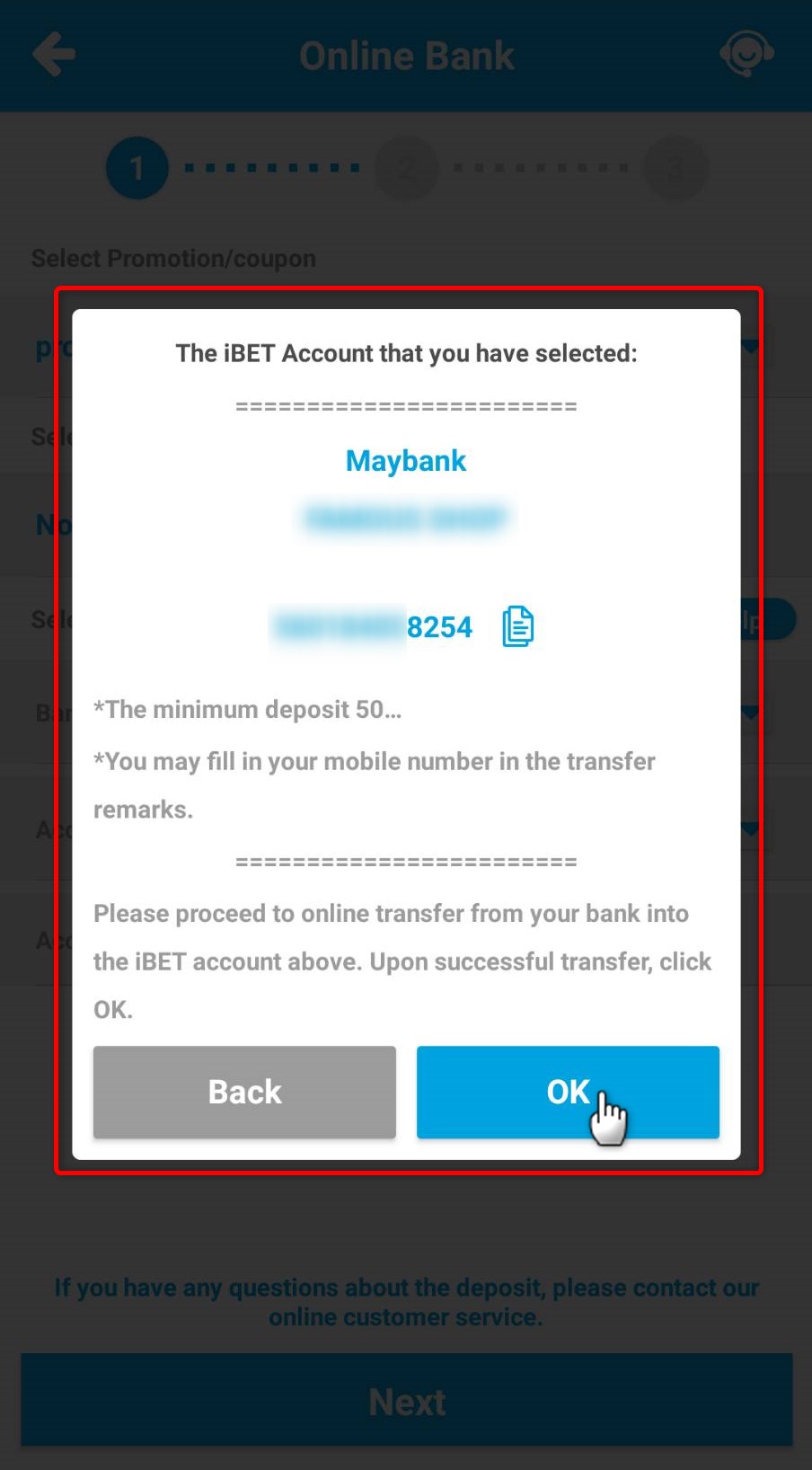812x1470 pixels.
Task: Click the step 3 circle in the progress bar
Action: pos(675,167)
